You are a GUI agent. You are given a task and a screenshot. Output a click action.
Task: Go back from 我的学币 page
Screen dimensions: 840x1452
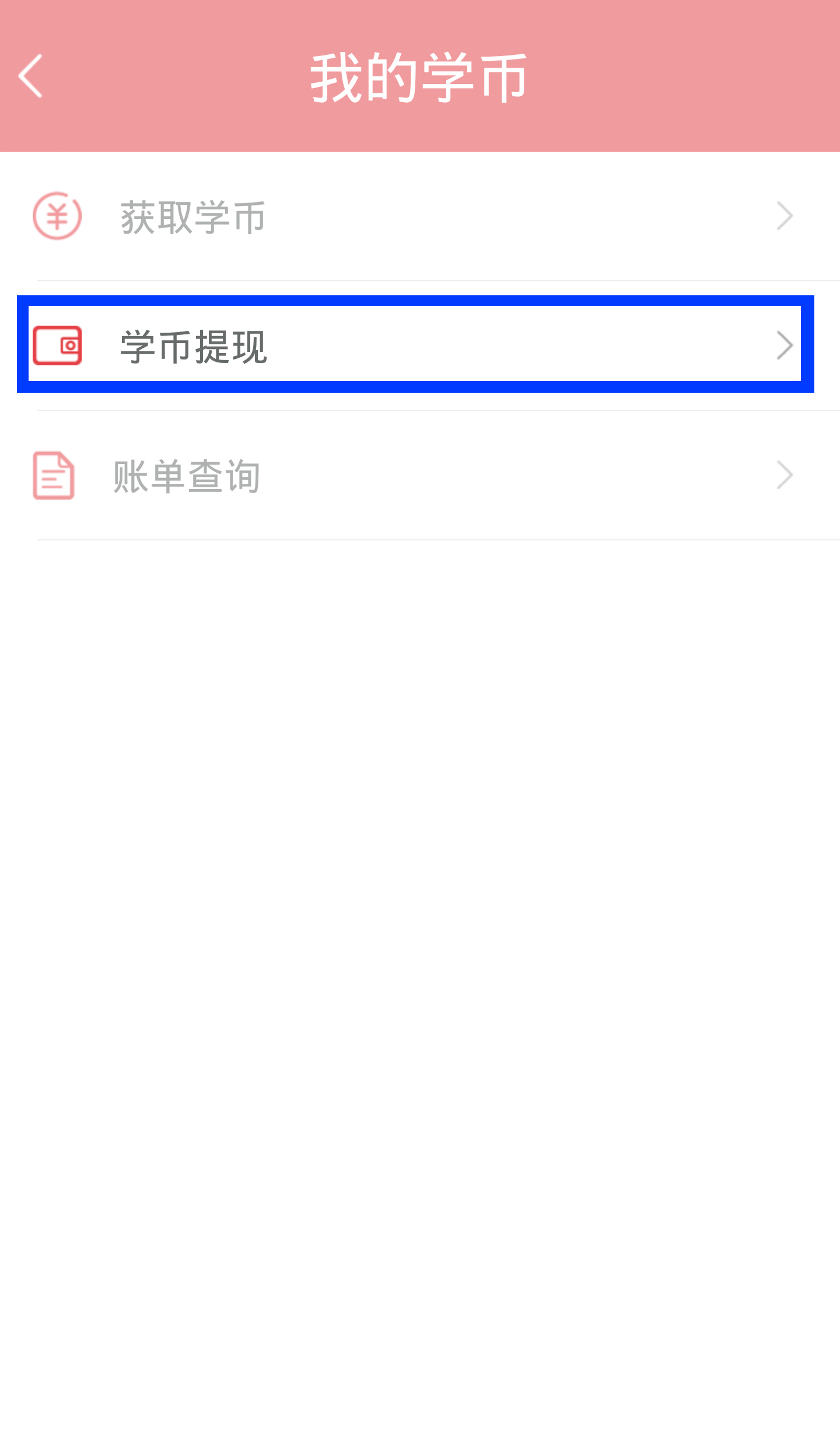(31, 76)
